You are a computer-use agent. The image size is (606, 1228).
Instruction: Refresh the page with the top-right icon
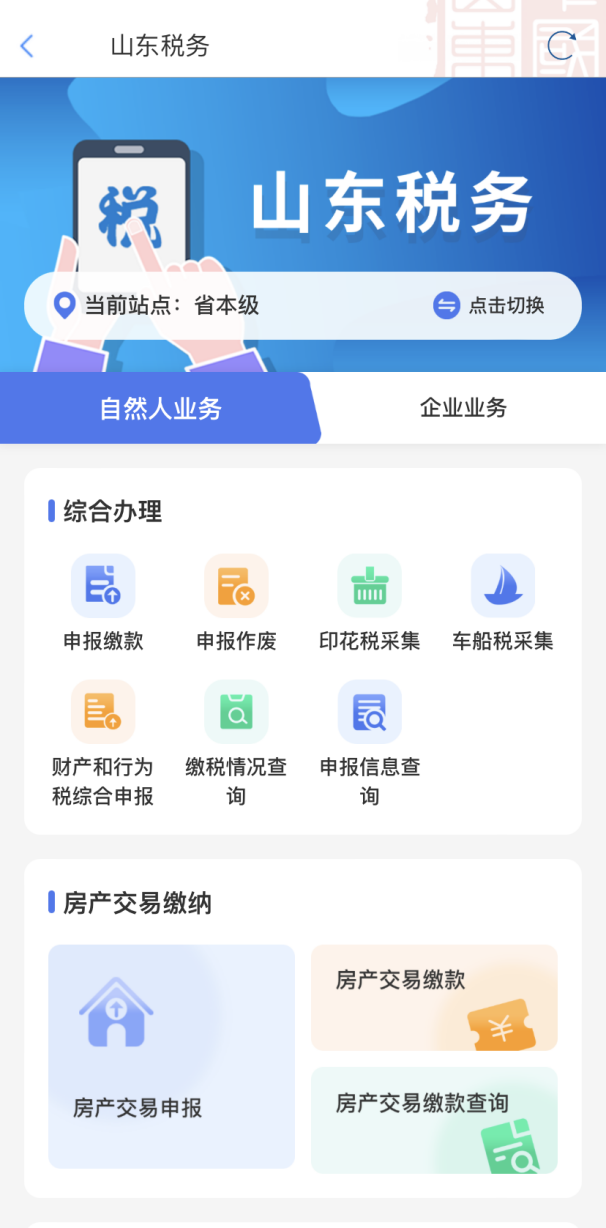click(x=561, y=46)
